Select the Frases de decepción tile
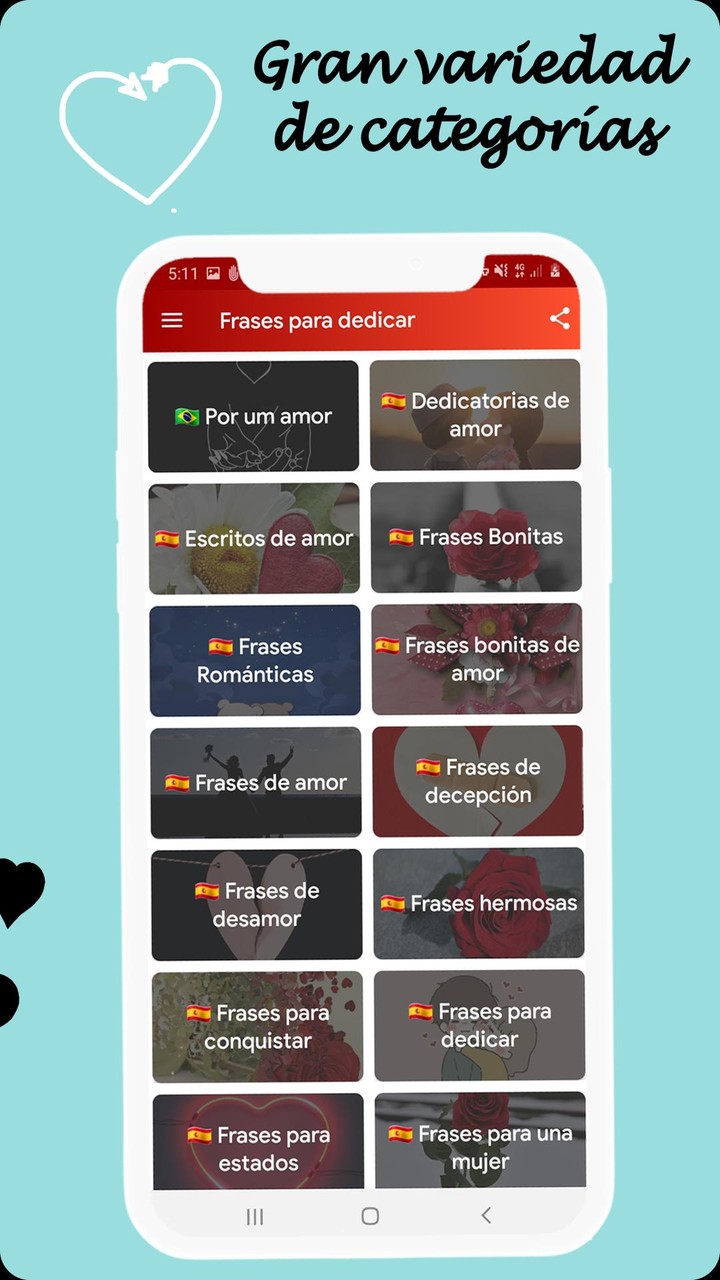This screenshot has height=1280, width=720. pos(478,782)
